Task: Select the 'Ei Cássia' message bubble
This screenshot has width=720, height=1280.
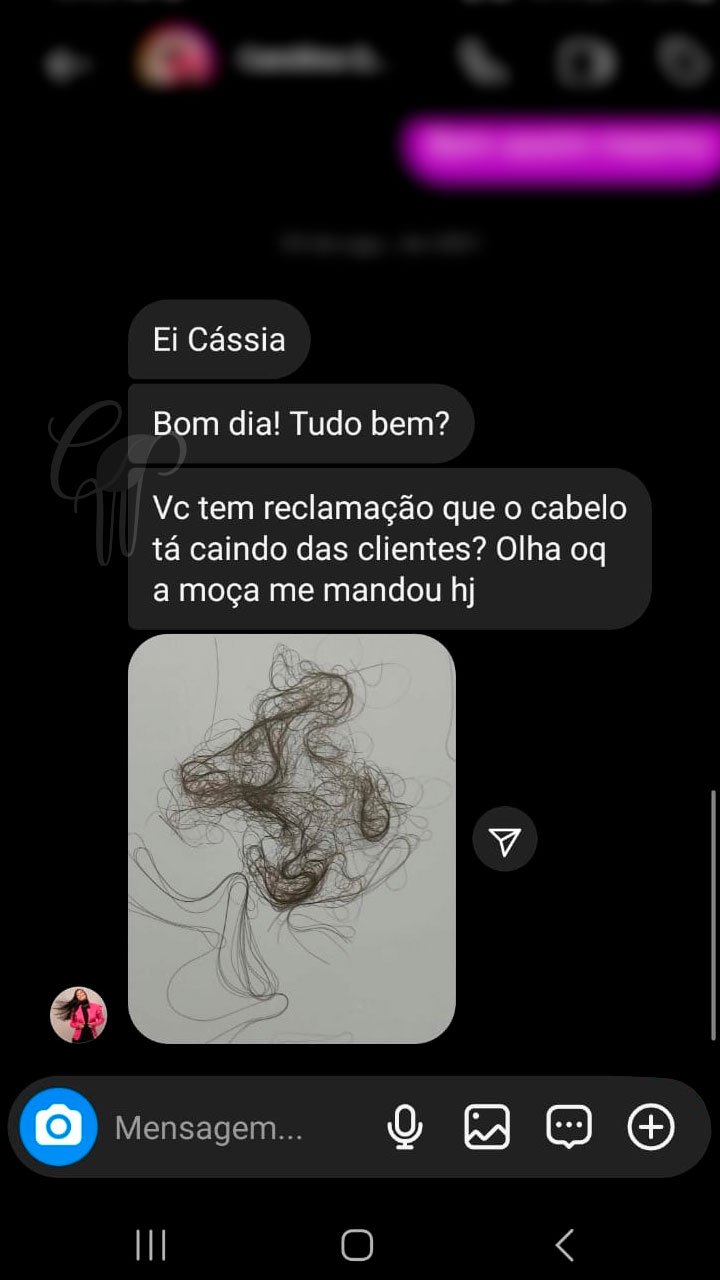Action: (x=218, y=340)
